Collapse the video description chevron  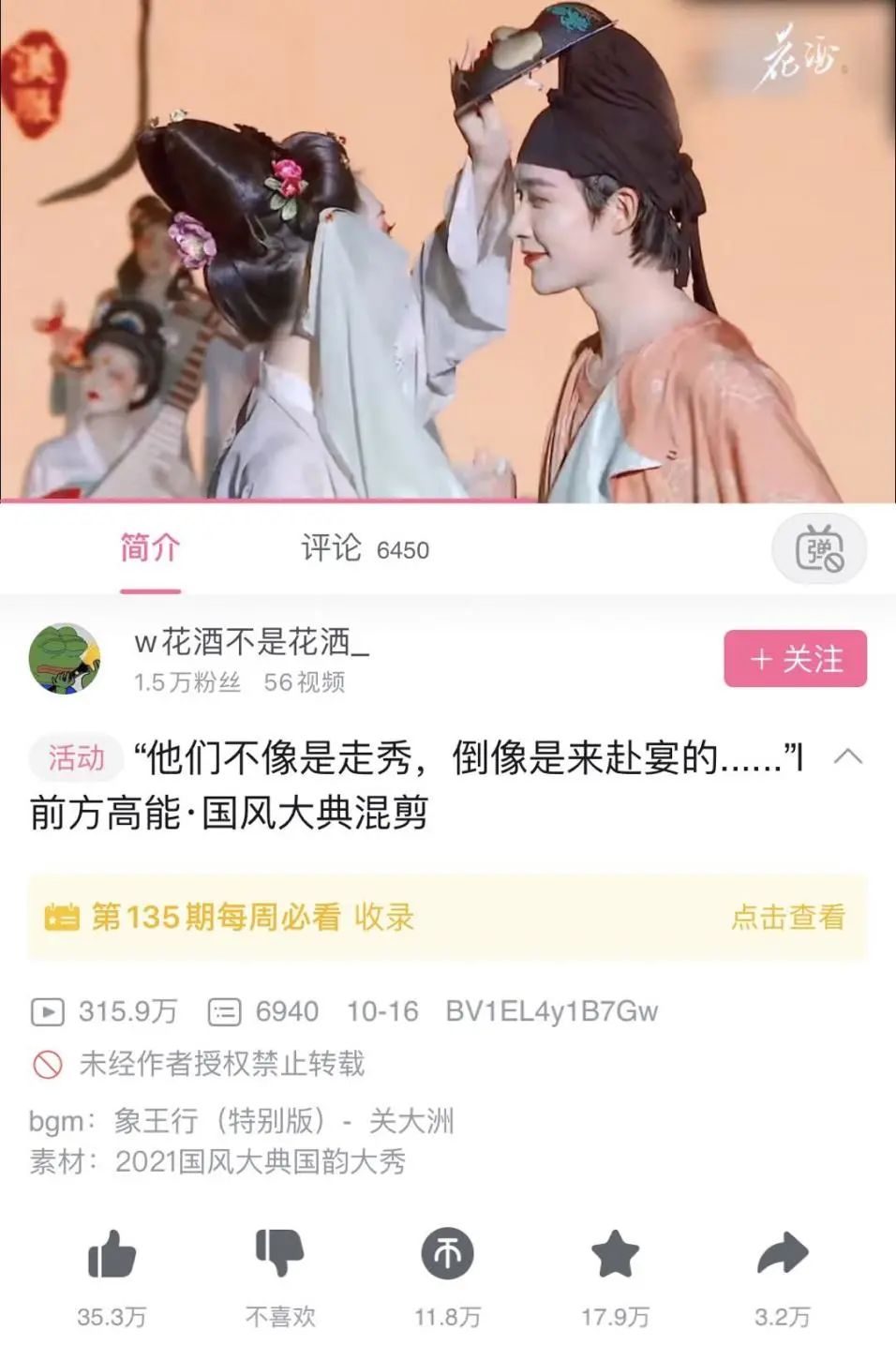click(x=847, y=756)
